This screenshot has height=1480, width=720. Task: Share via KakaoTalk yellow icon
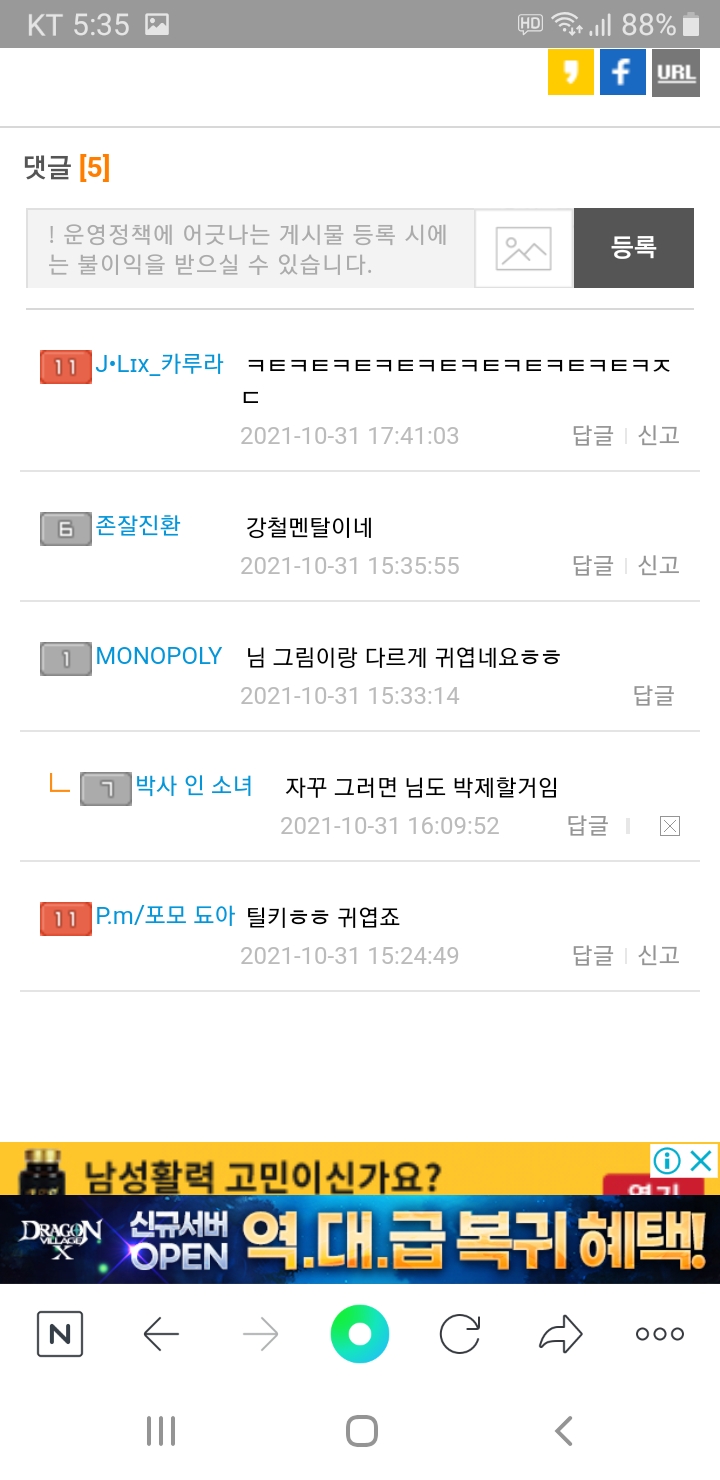571,73
